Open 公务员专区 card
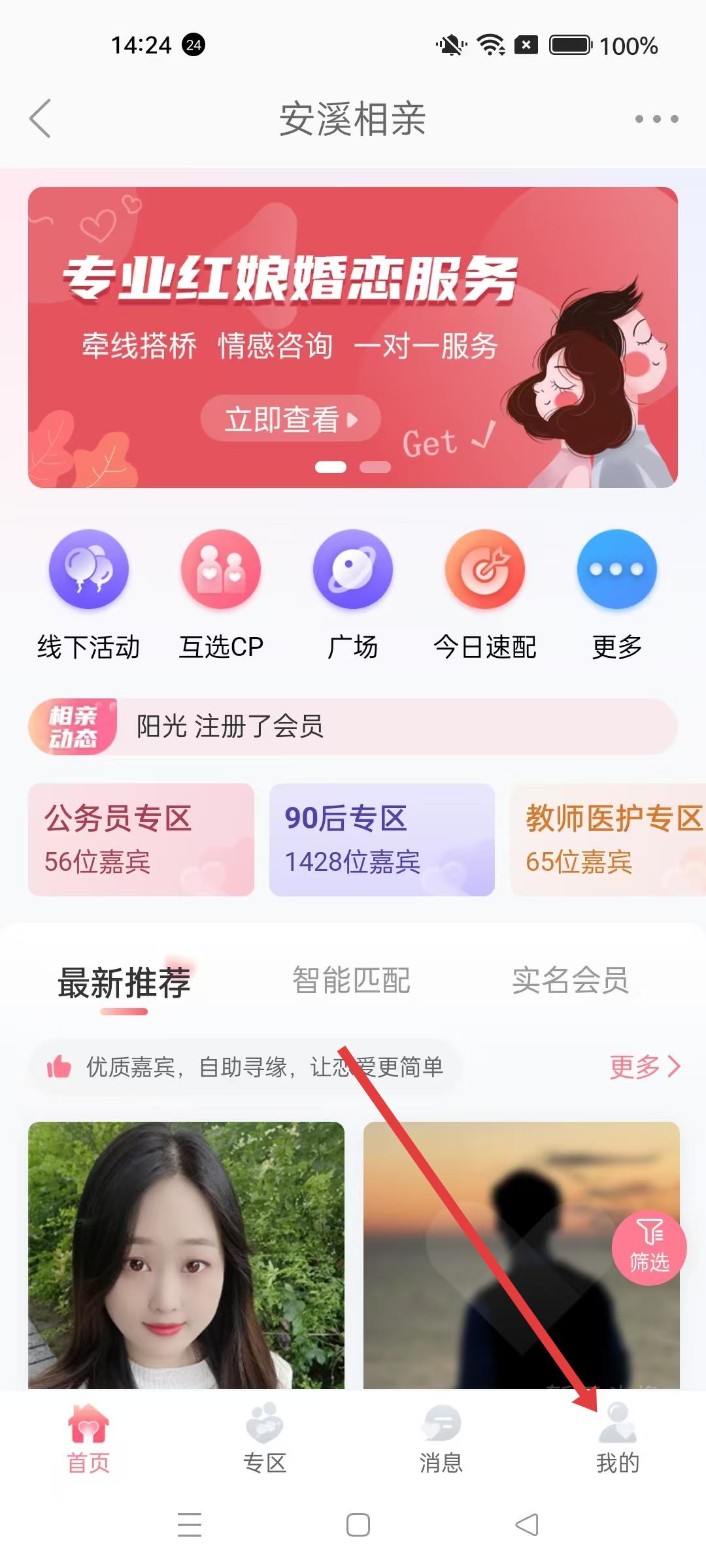706x1568 pixels. (141, 840)
